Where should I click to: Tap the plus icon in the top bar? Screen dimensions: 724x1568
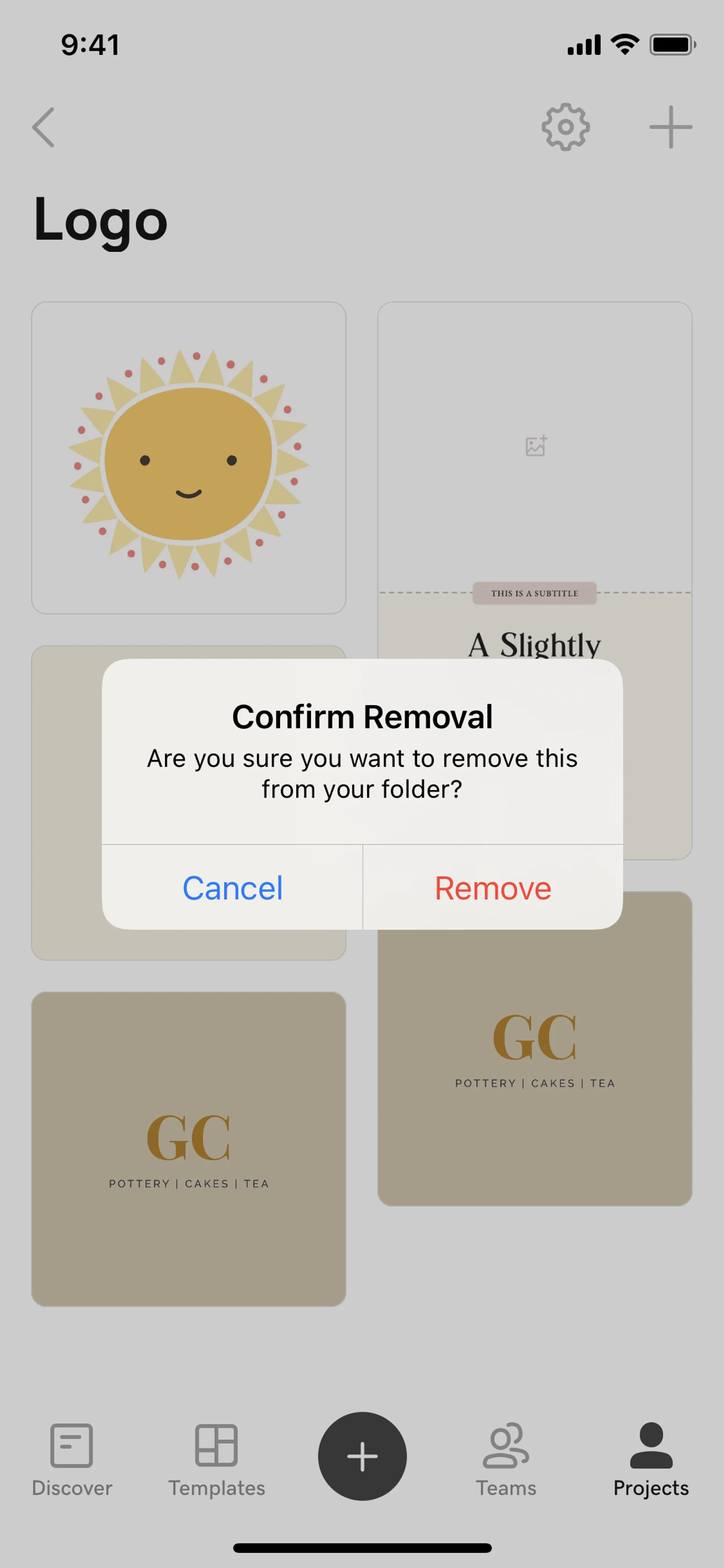pyautogui.click(x=670, y=127)
